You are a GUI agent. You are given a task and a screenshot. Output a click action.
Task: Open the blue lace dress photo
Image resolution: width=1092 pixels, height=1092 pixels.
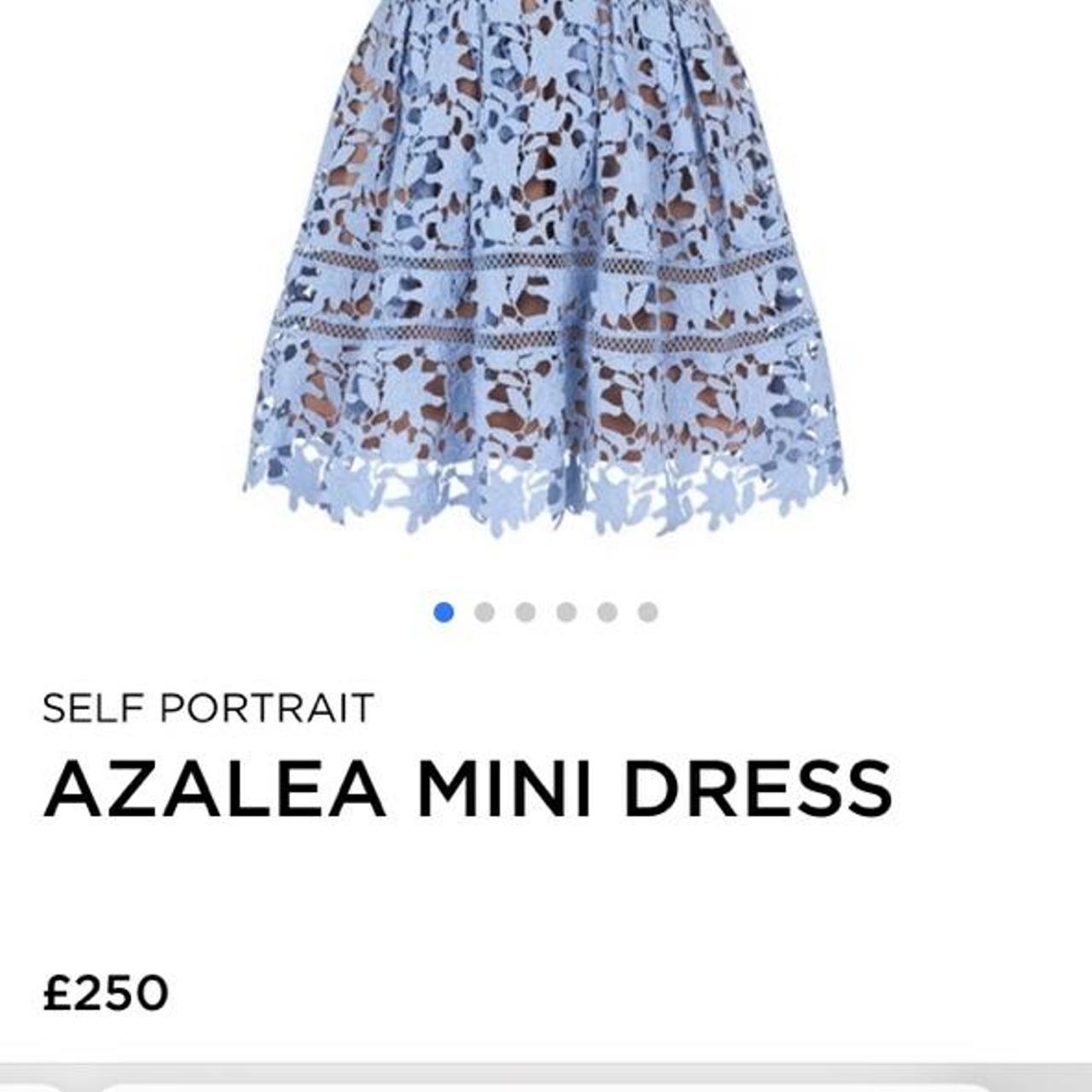coord(546,273)
